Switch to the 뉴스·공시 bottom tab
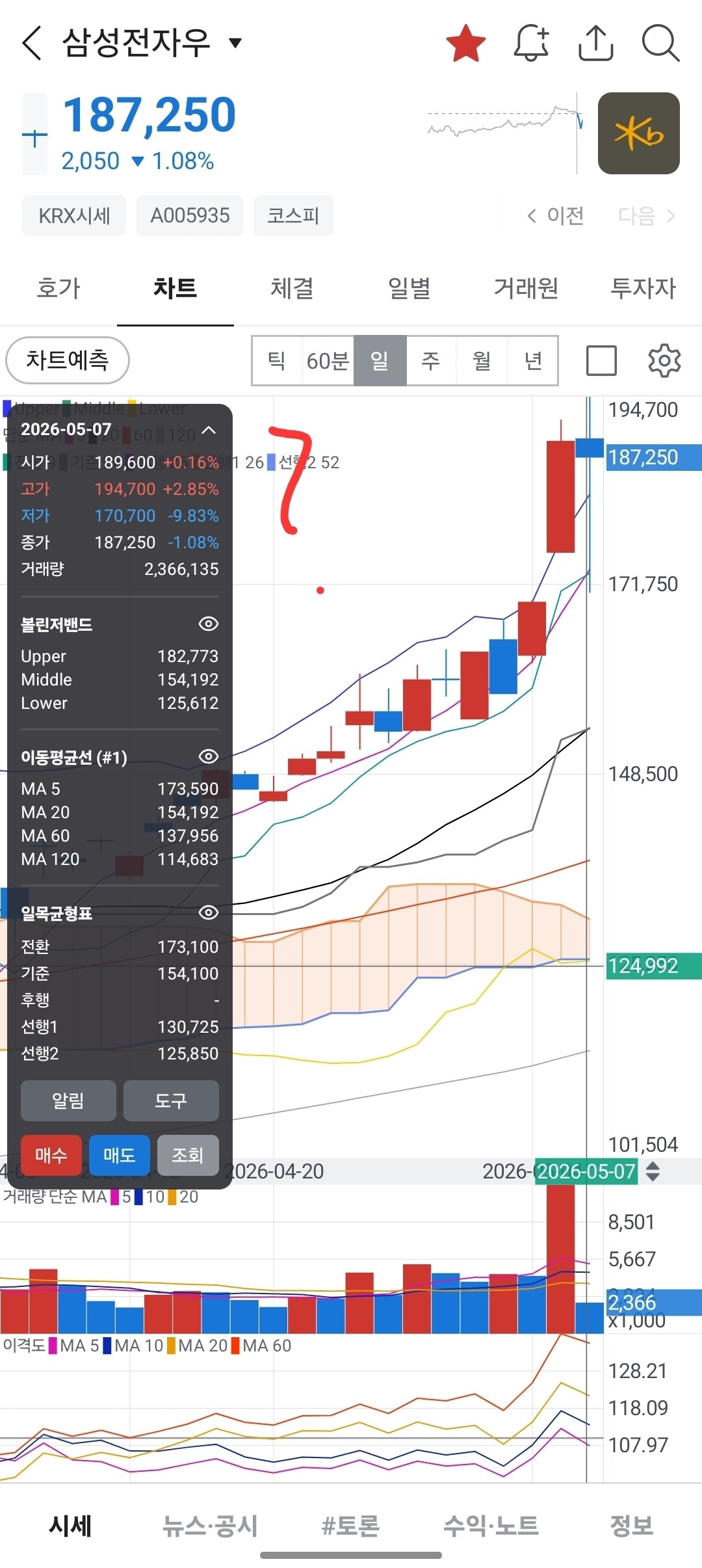 [211, 1526]
